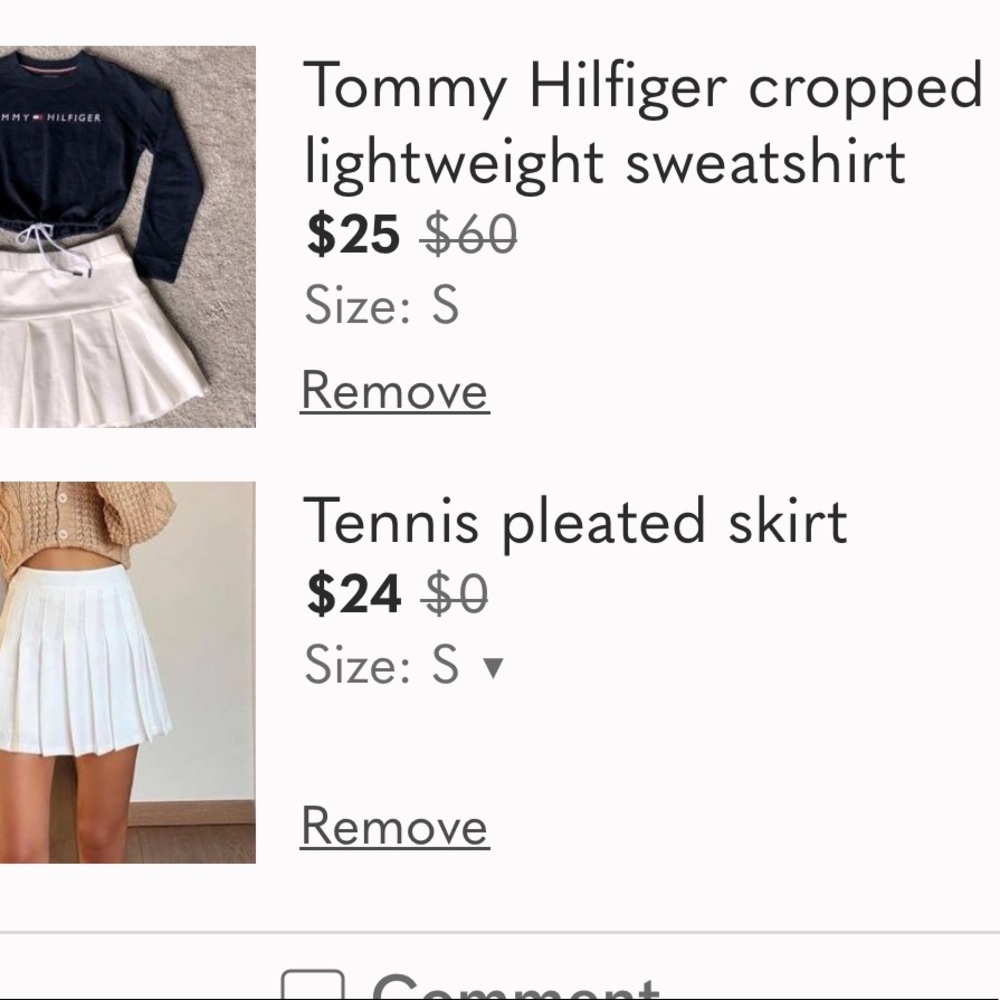
Task: View the Tennis pleated skirt photo
Action: coord(127,672)
